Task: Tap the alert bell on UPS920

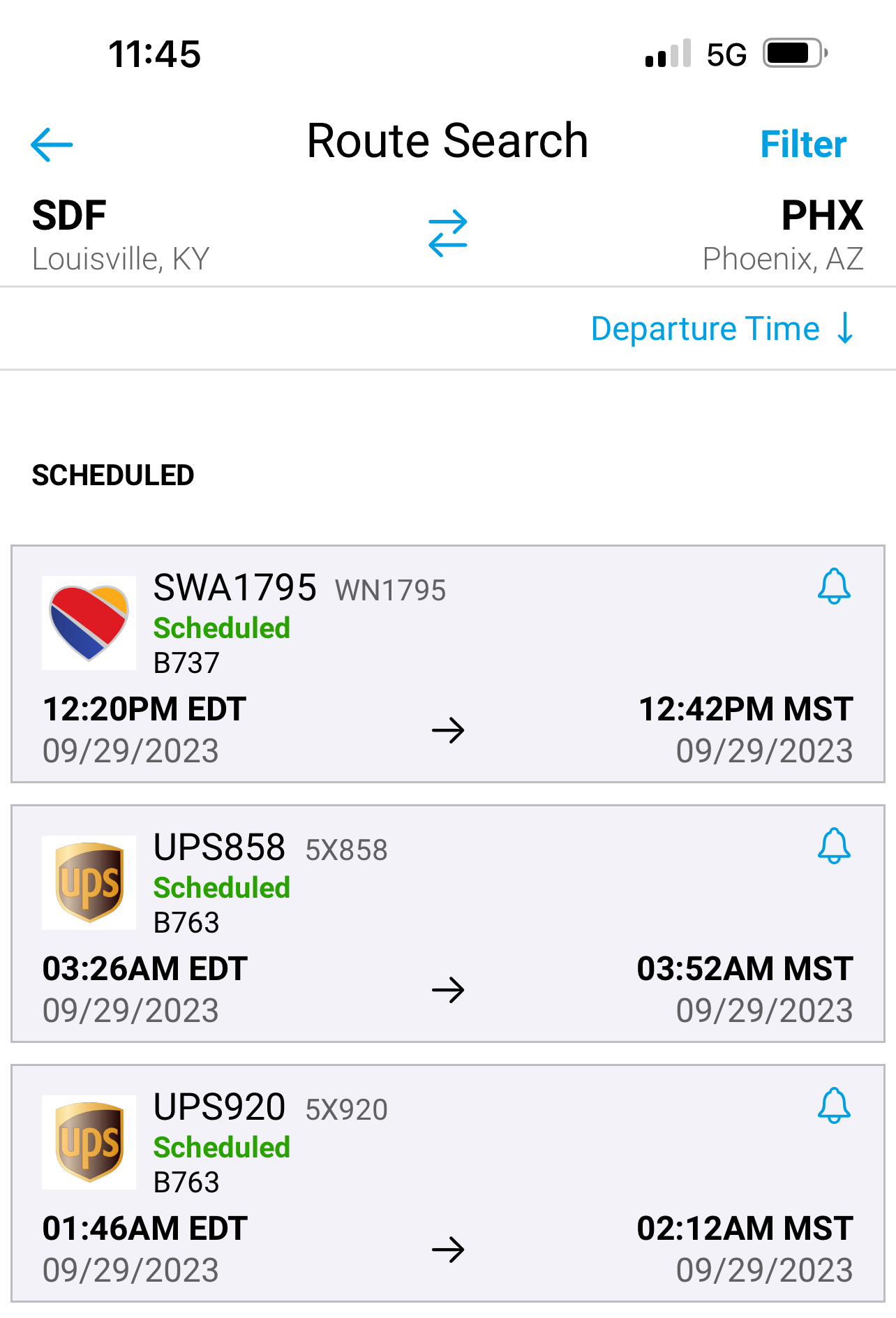Action: pos(833,1106)
